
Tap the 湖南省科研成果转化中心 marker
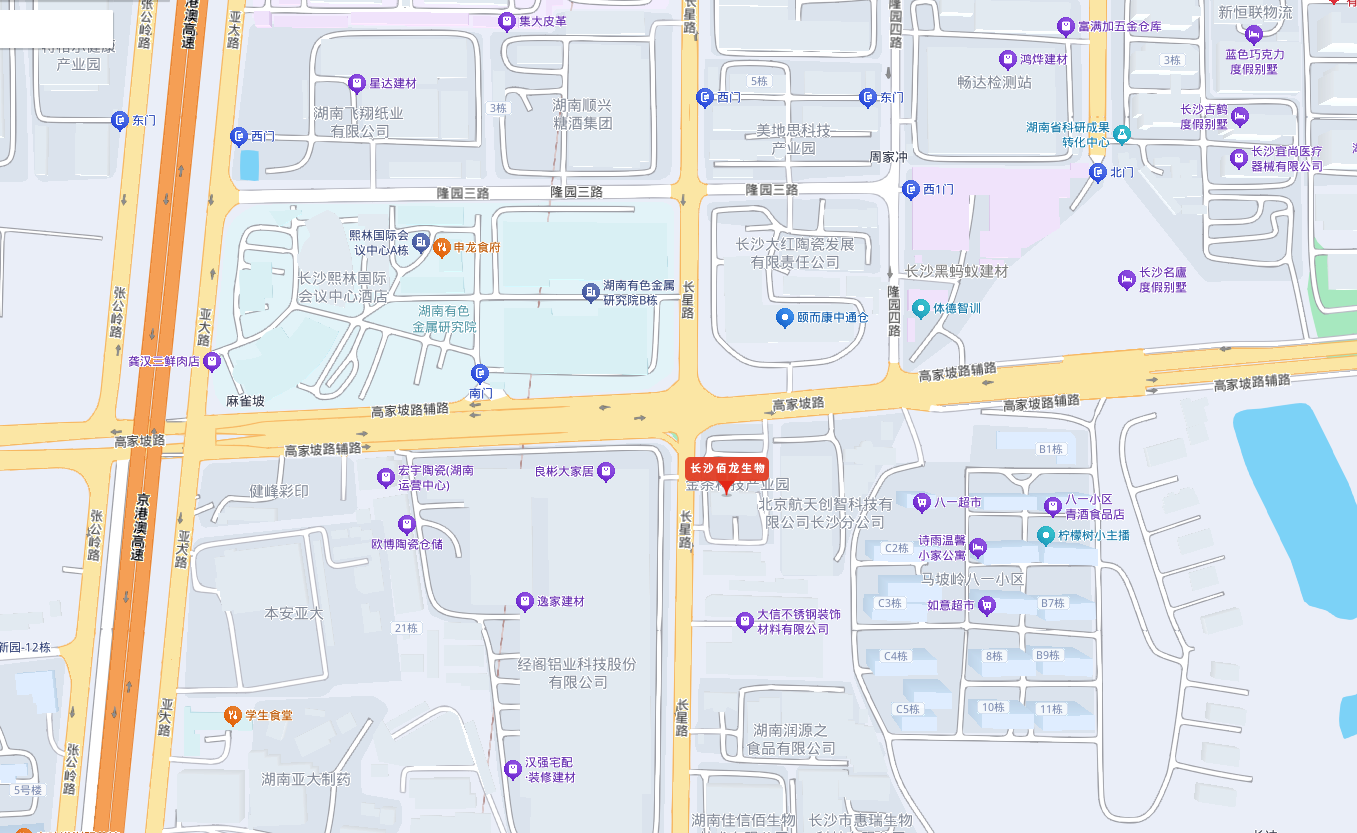pyautogui.click(x=1121, y=133)
